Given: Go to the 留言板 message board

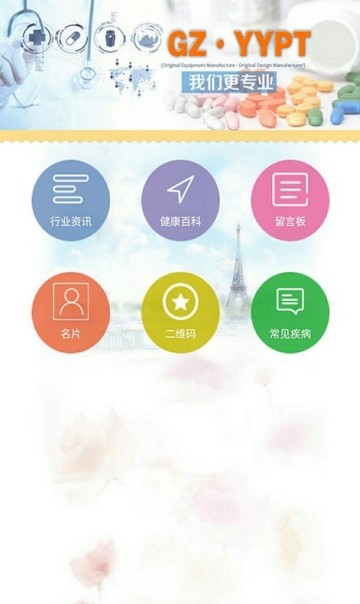Looking at the screenshot, I should [x=290, y=200].
